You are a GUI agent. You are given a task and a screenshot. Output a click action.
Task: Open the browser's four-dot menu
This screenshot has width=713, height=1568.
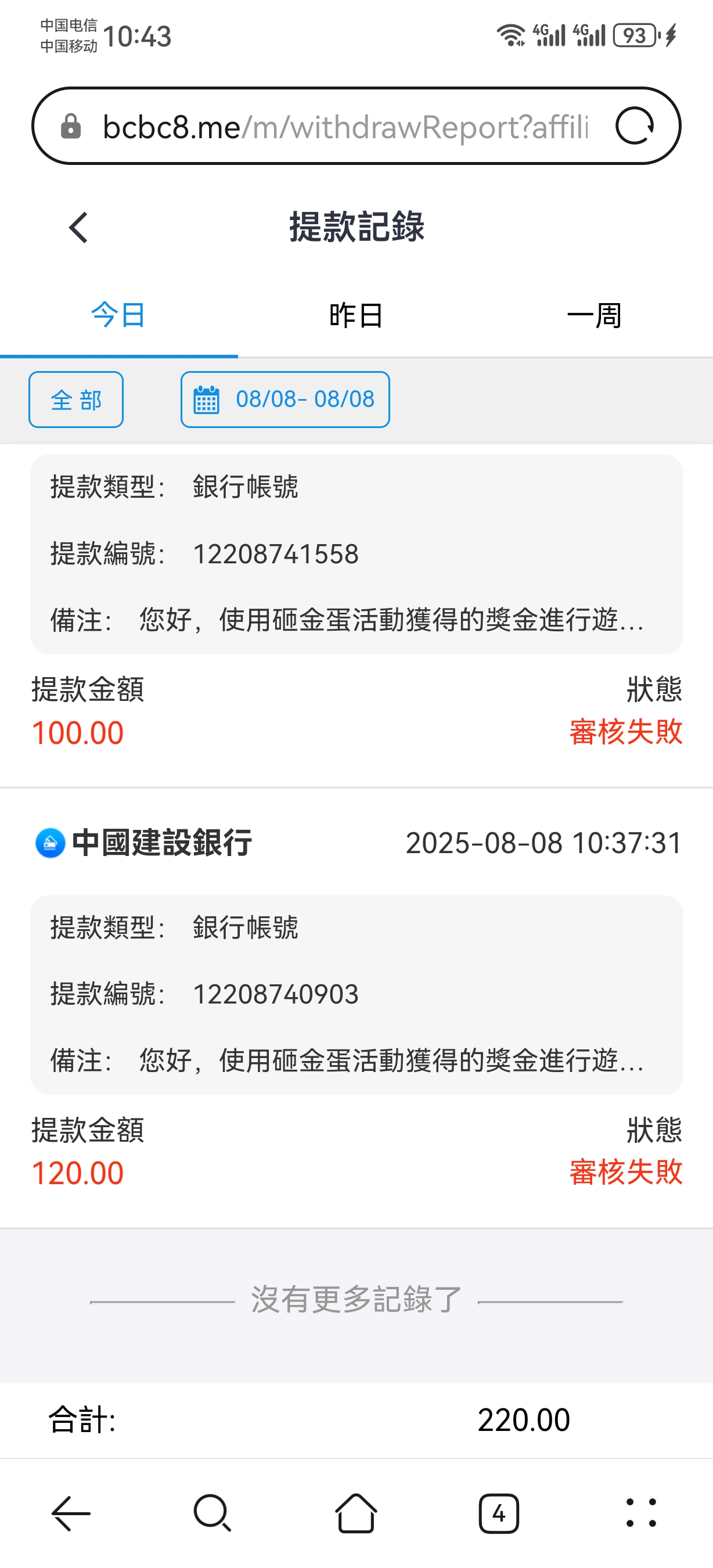pos(641,1513)
